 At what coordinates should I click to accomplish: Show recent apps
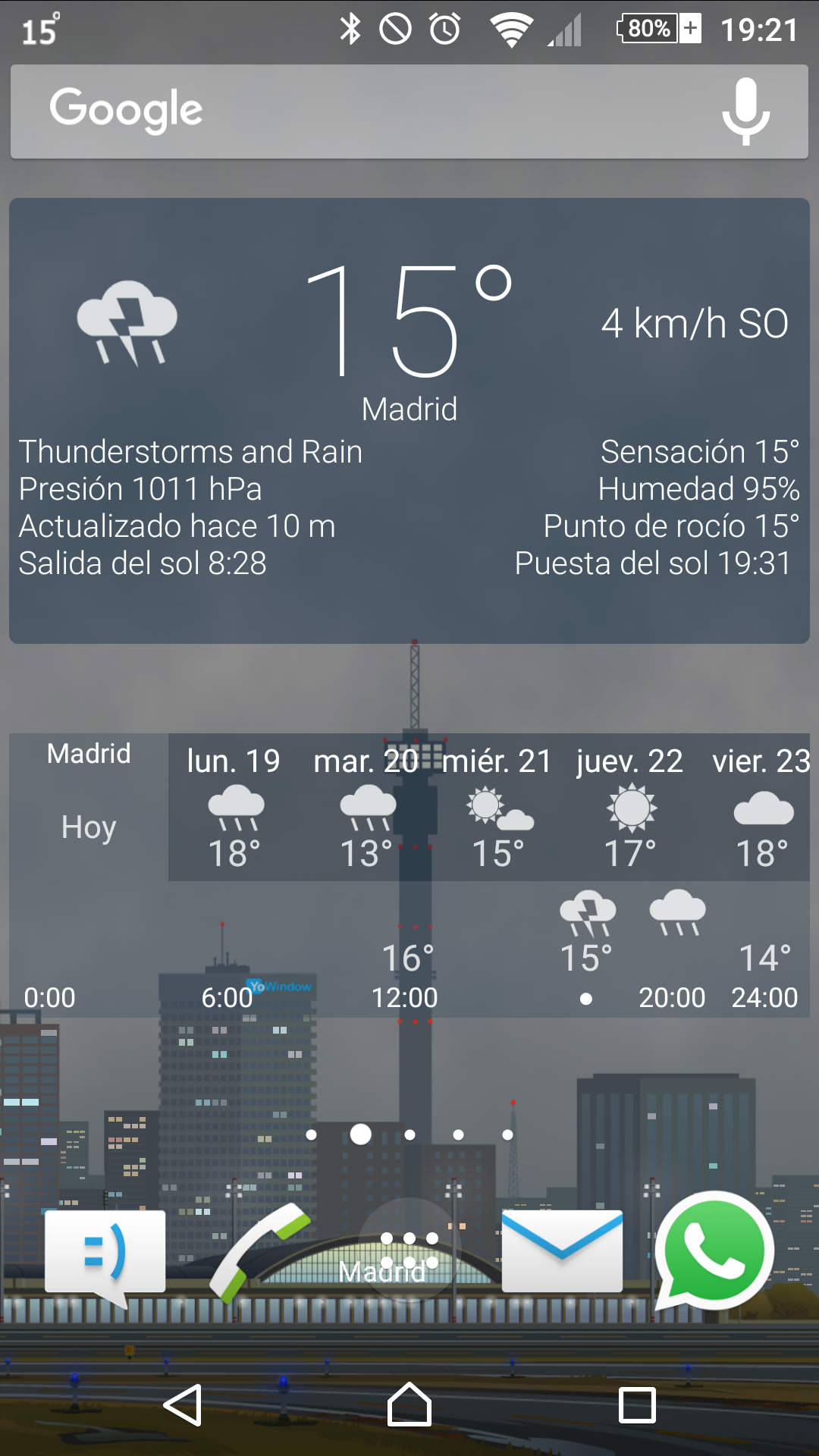tap(637, 1405)
